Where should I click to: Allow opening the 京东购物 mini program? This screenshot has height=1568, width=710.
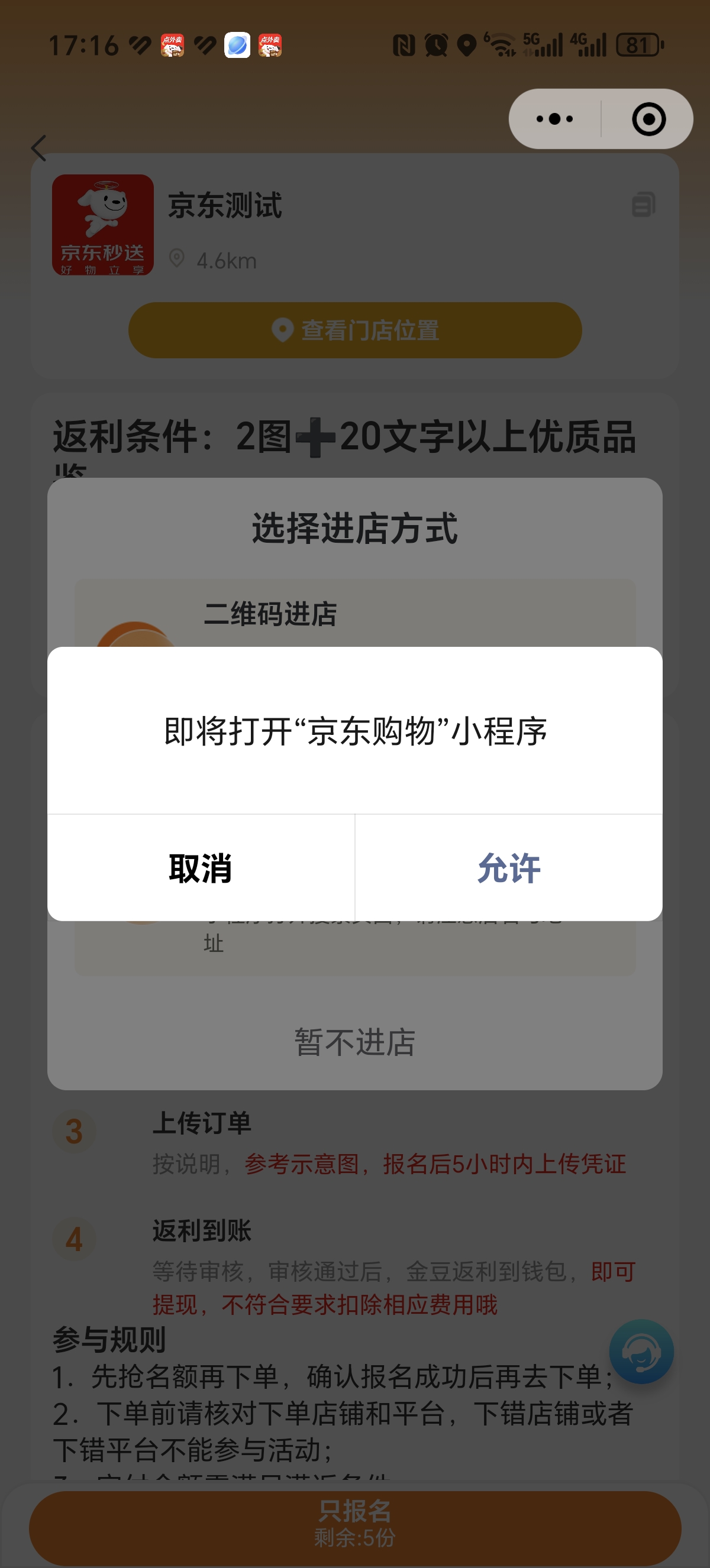509,867
